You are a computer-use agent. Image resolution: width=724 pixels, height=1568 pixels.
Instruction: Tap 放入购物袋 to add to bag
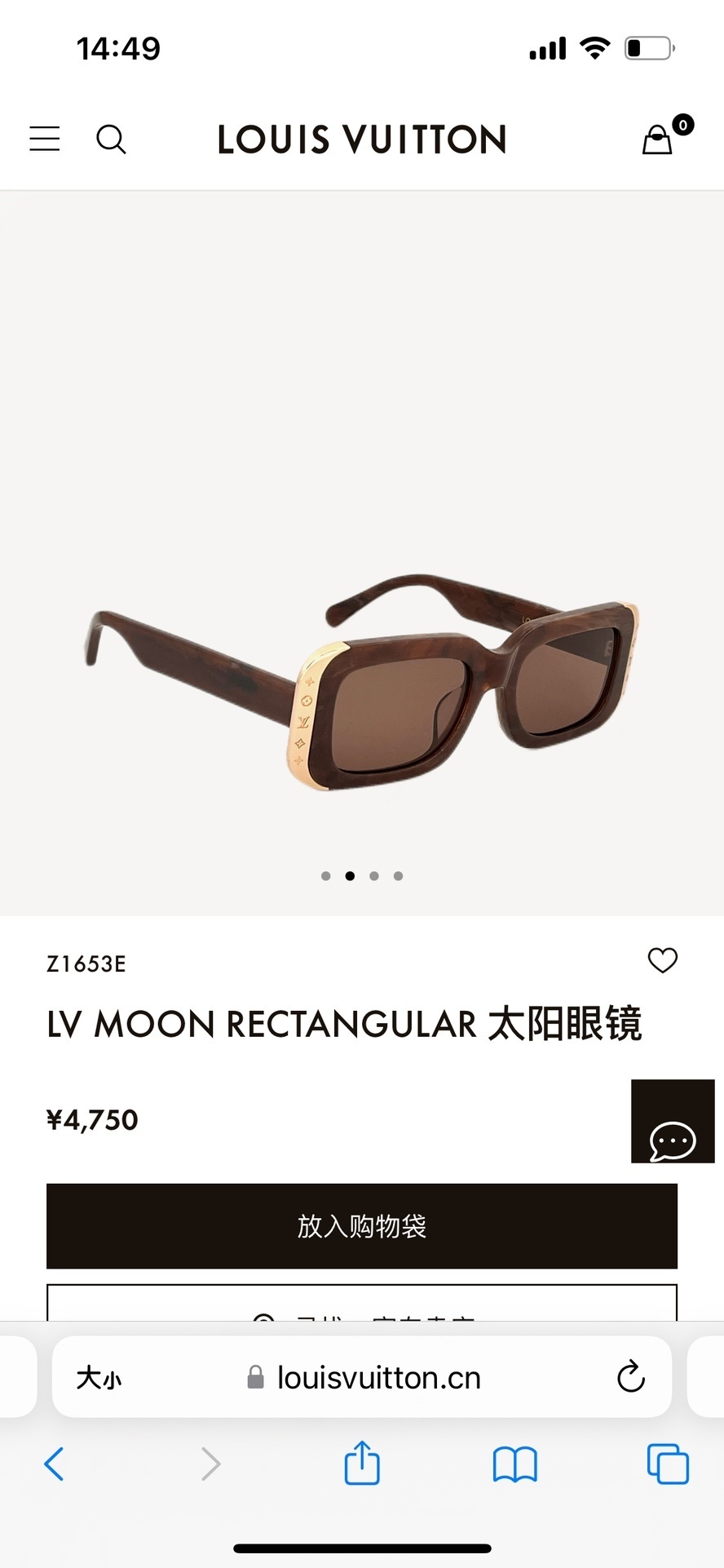pyautogui.click(x=362, y=1225)
